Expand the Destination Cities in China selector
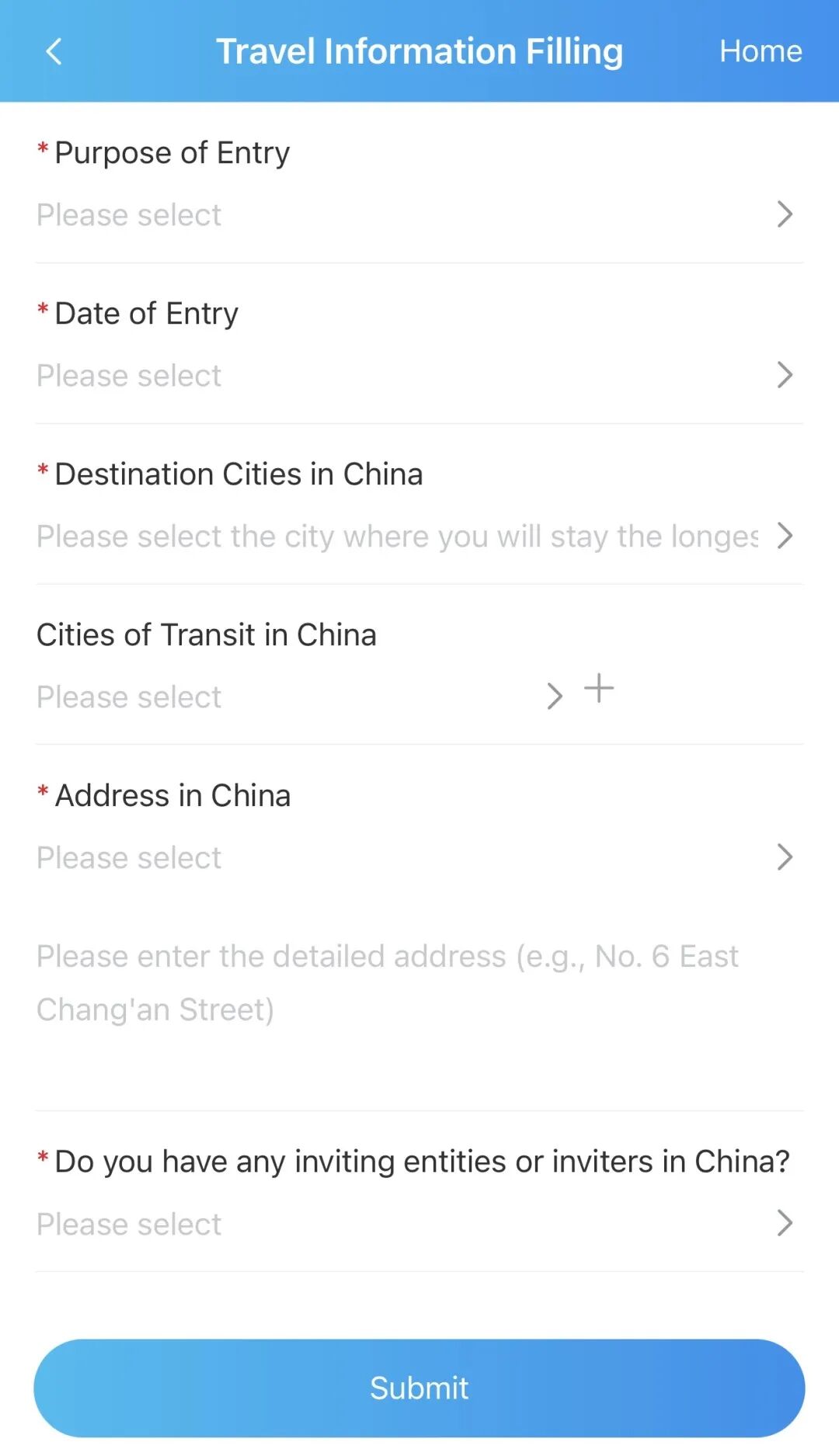The height and width of the screenshot is (1456, 839). (x=419, y=536)
